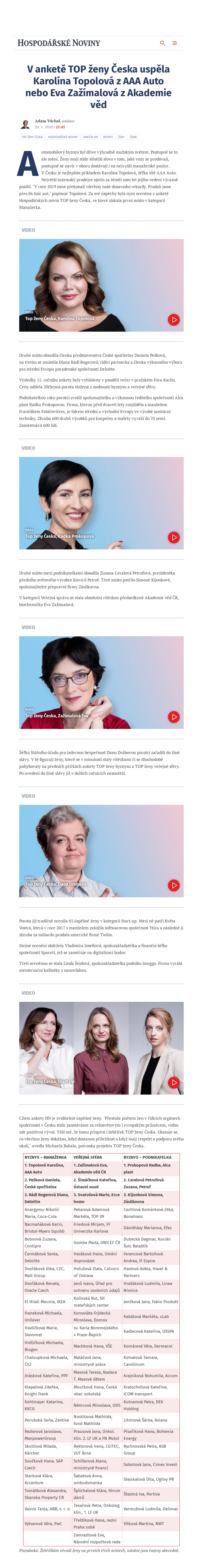Open author Adam Váchal's profile
The width and height of the screenshot is (197, 1568).
47,121
